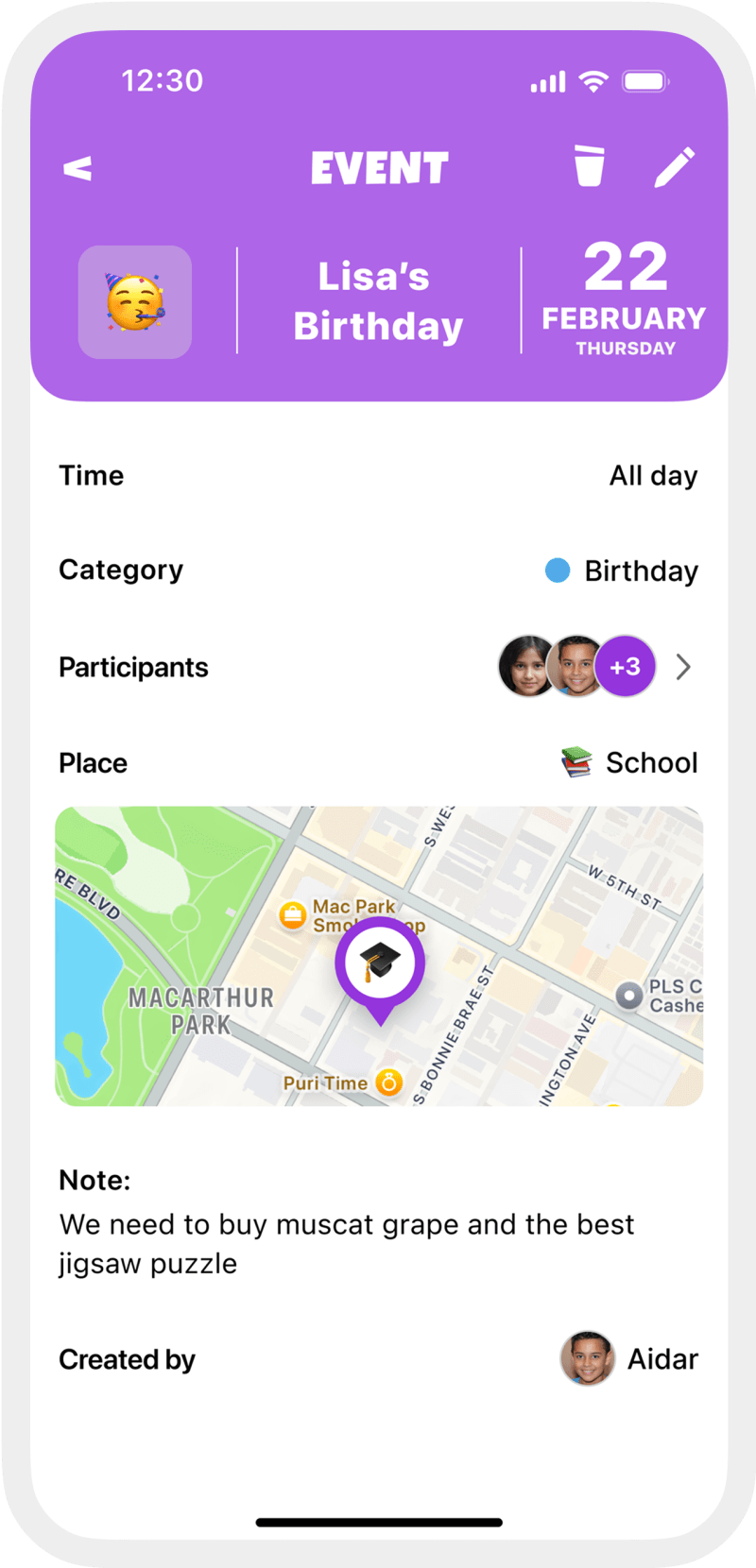The height and width of the screenshot is (1568, 756).
Task: Go back using the arrow
Action: pos(77,168)
